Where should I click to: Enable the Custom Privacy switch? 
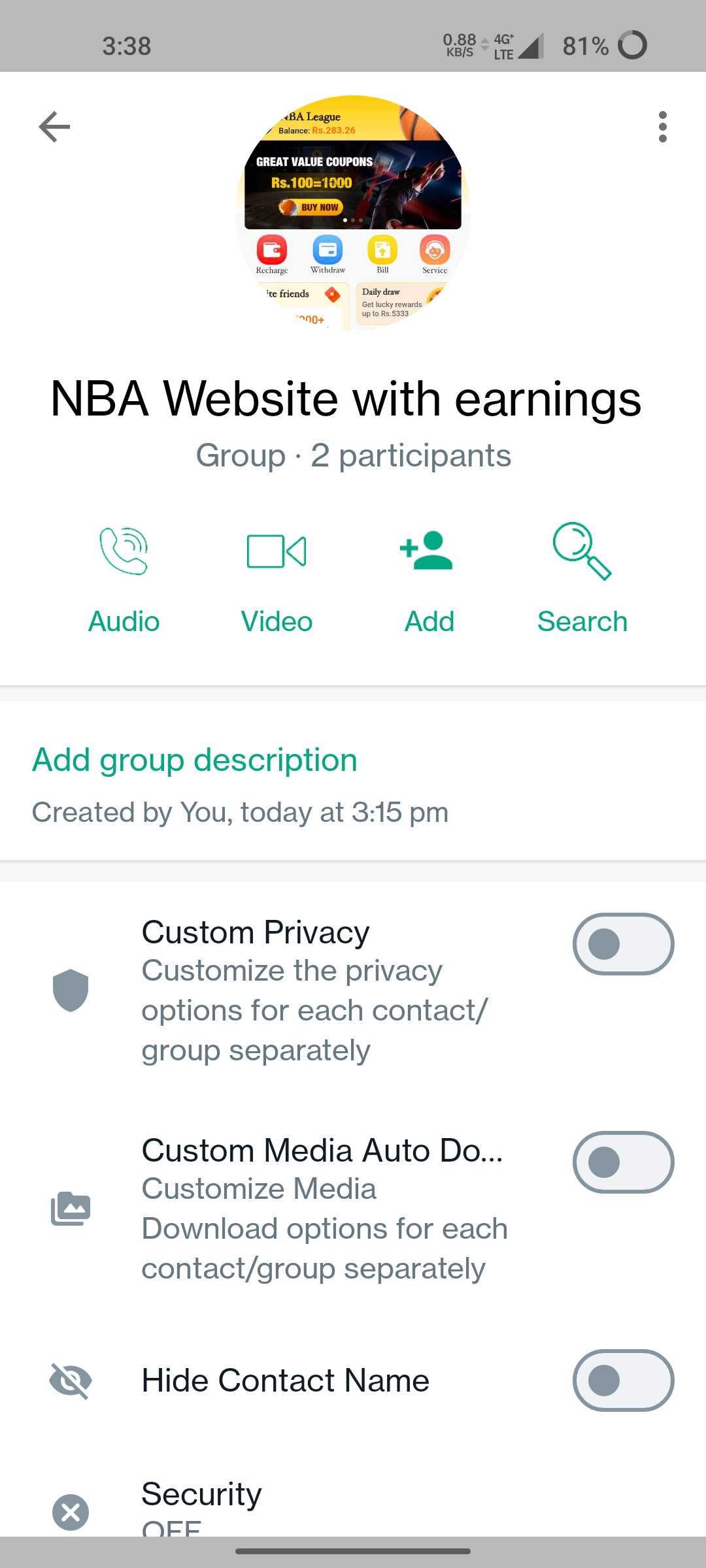click(x=624, y=944)
